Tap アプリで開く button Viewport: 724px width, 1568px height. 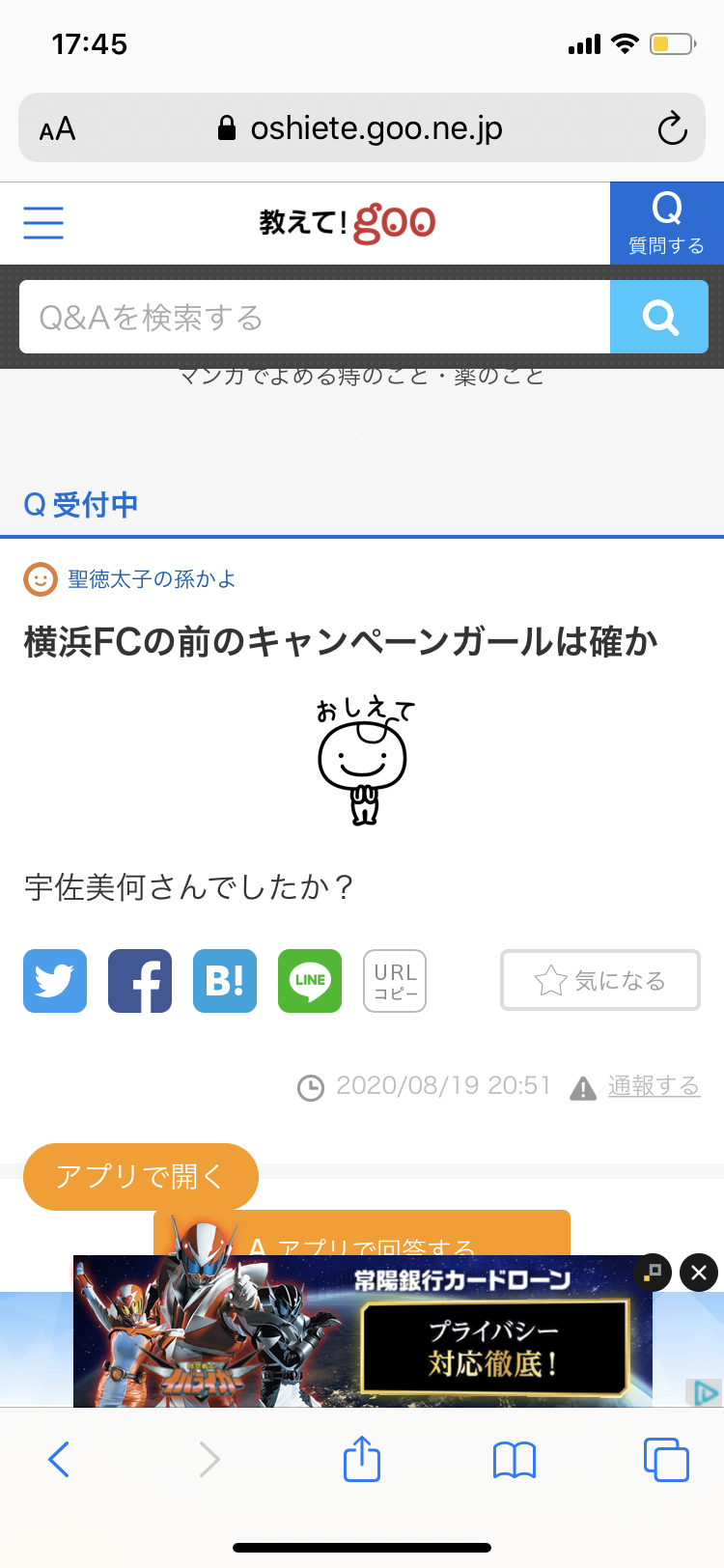141,1176
